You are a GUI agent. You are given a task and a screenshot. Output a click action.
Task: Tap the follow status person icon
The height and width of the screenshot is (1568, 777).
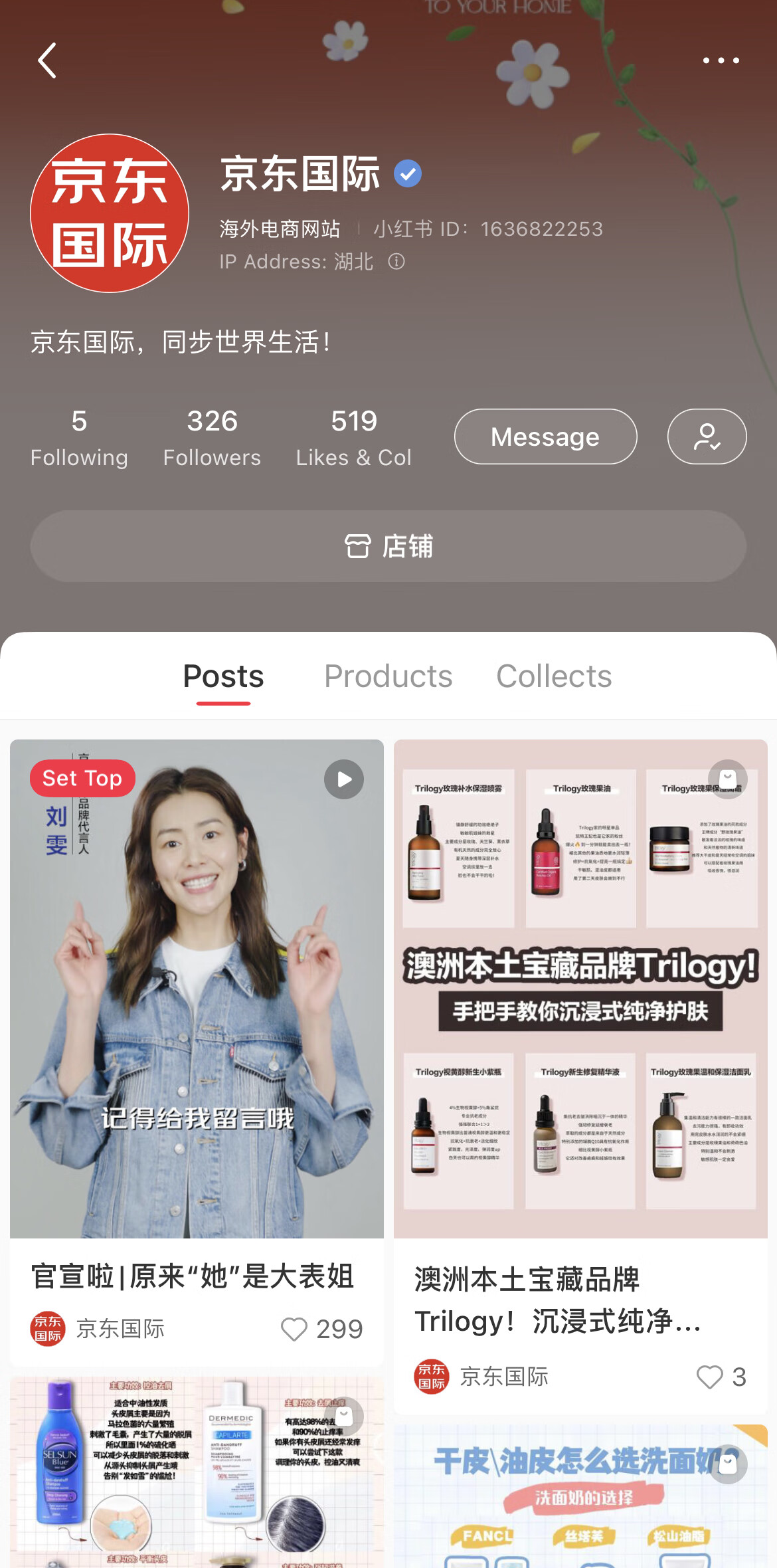[x=707, y=437]
